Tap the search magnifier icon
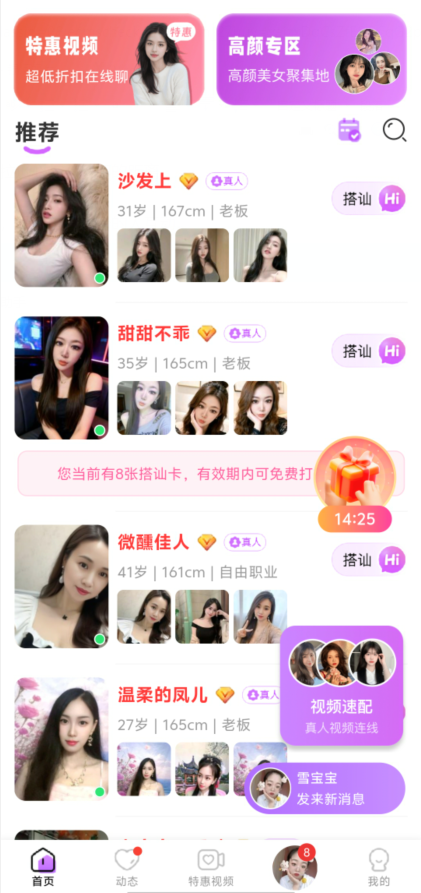Image resolution: width=421 pixels, height=893 pixels. coord(394,130)
